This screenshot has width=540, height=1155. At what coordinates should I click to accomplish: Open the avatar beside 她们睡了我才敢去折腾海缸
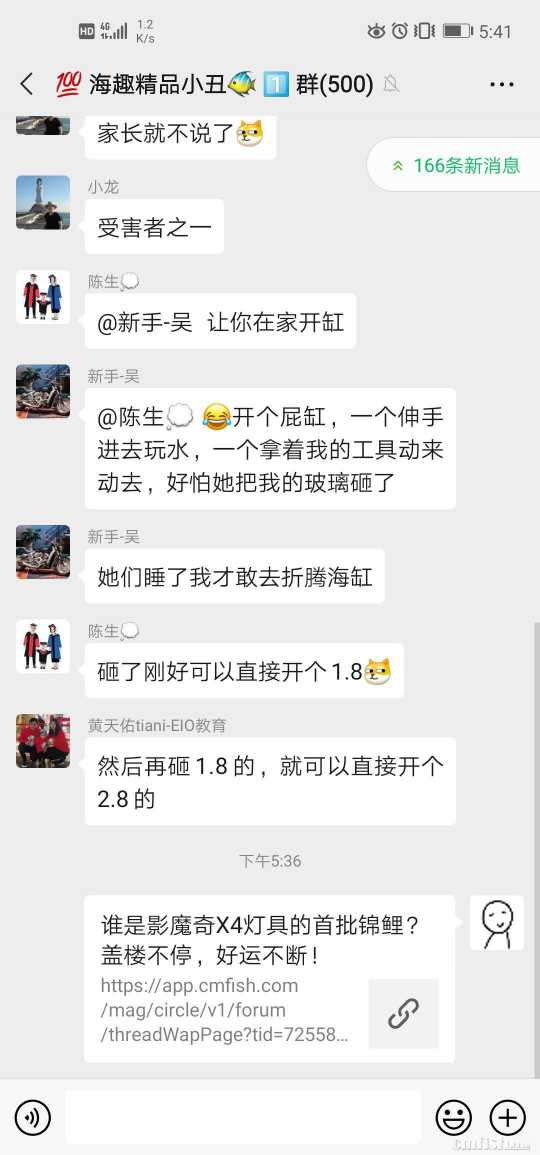tap(43, 552)
